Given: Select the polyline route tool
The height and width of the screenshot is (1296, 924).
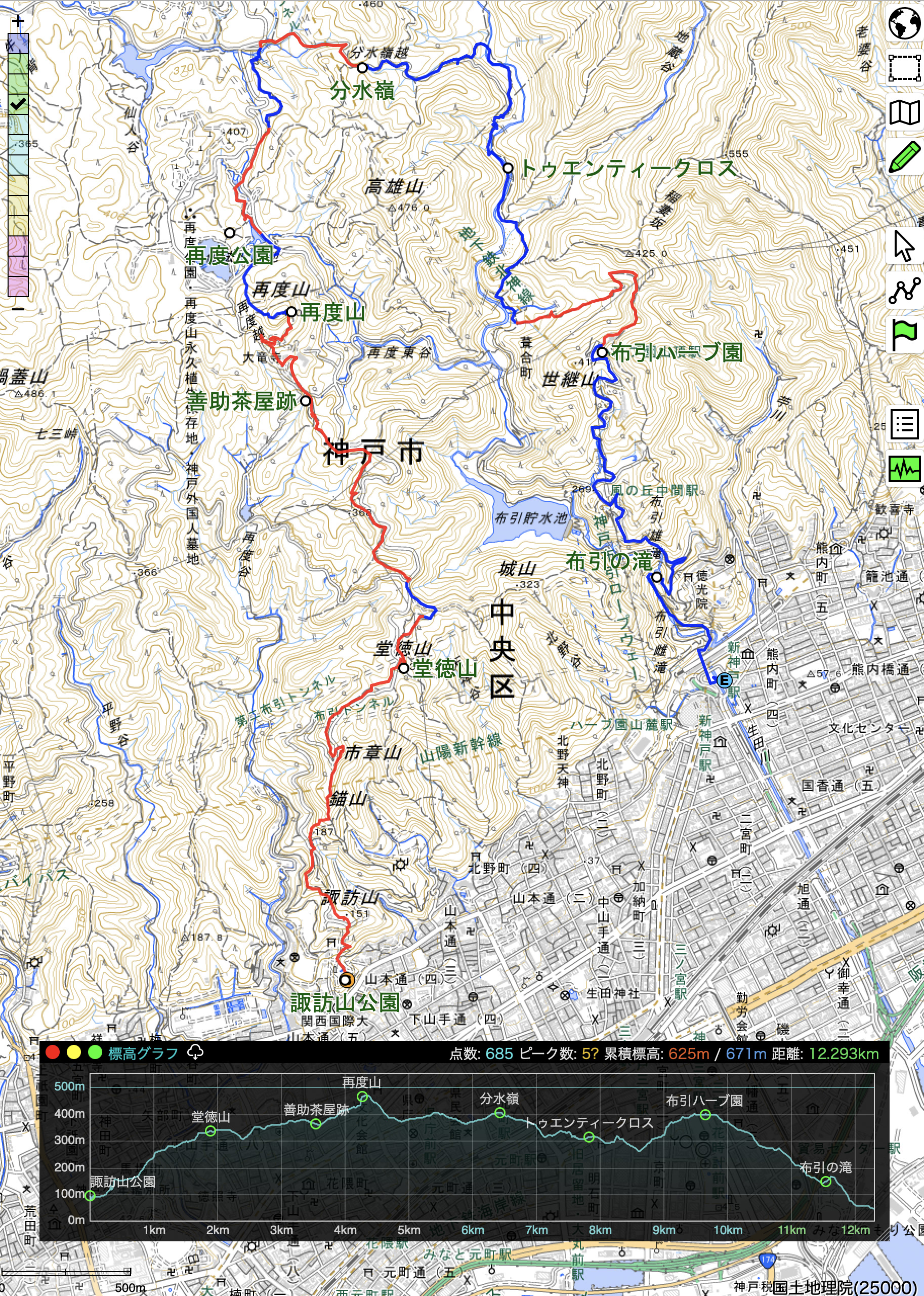Looking at the screenshot, I should coord(904,290).
